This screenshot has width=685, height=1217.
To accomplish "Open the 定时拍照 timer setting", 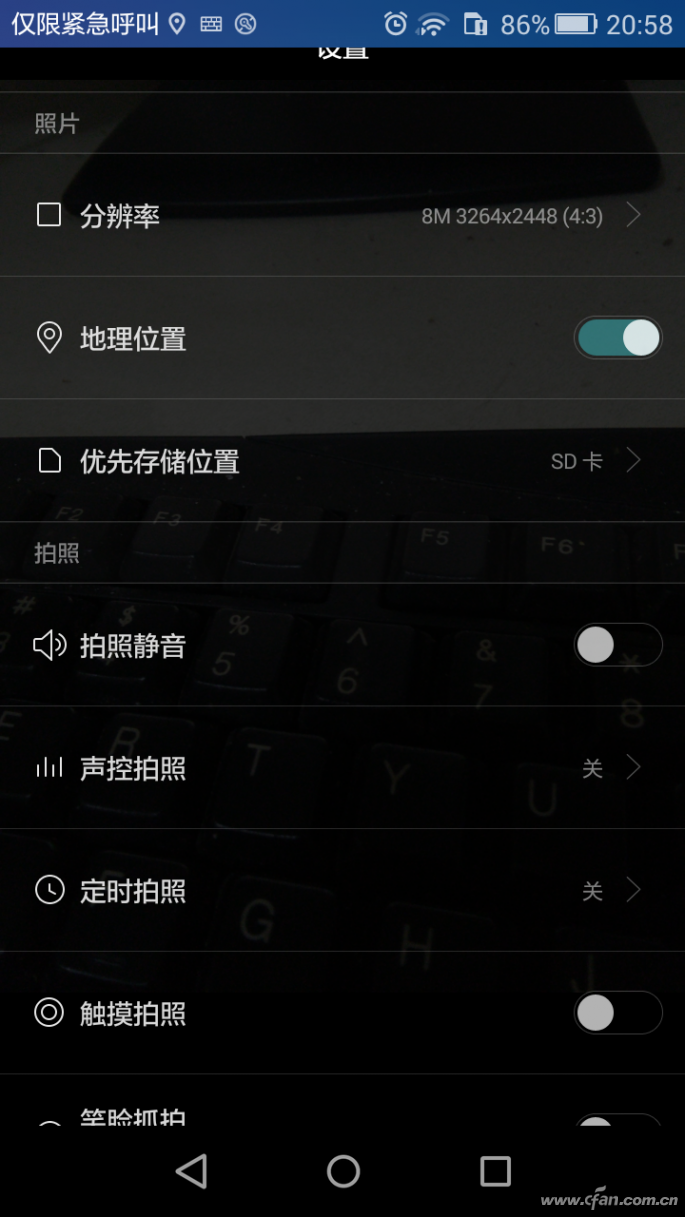I will [x=340, y=890].
